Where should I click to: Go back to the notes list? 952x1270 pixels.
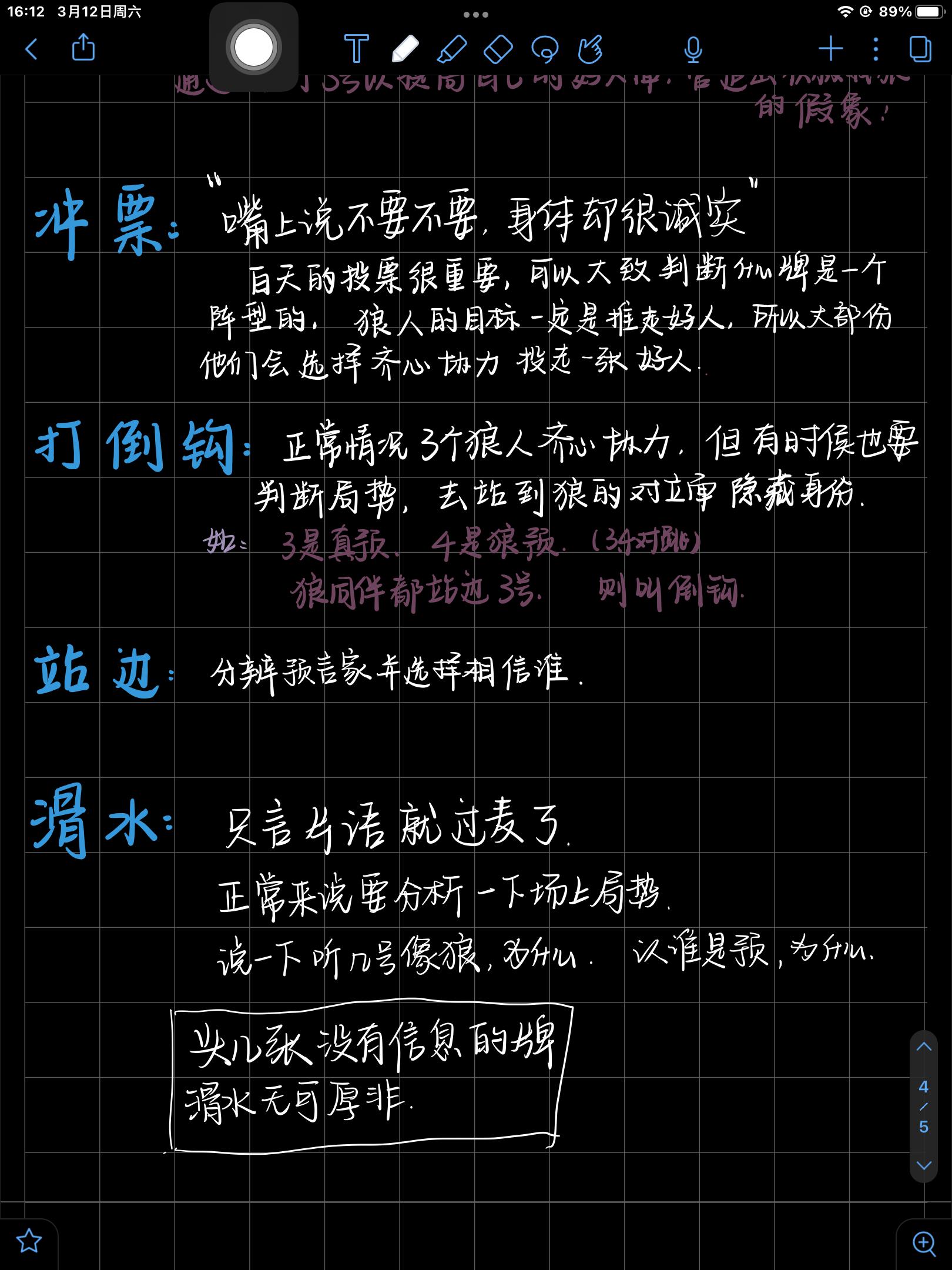pyautogui.click(x=32, y=49)
